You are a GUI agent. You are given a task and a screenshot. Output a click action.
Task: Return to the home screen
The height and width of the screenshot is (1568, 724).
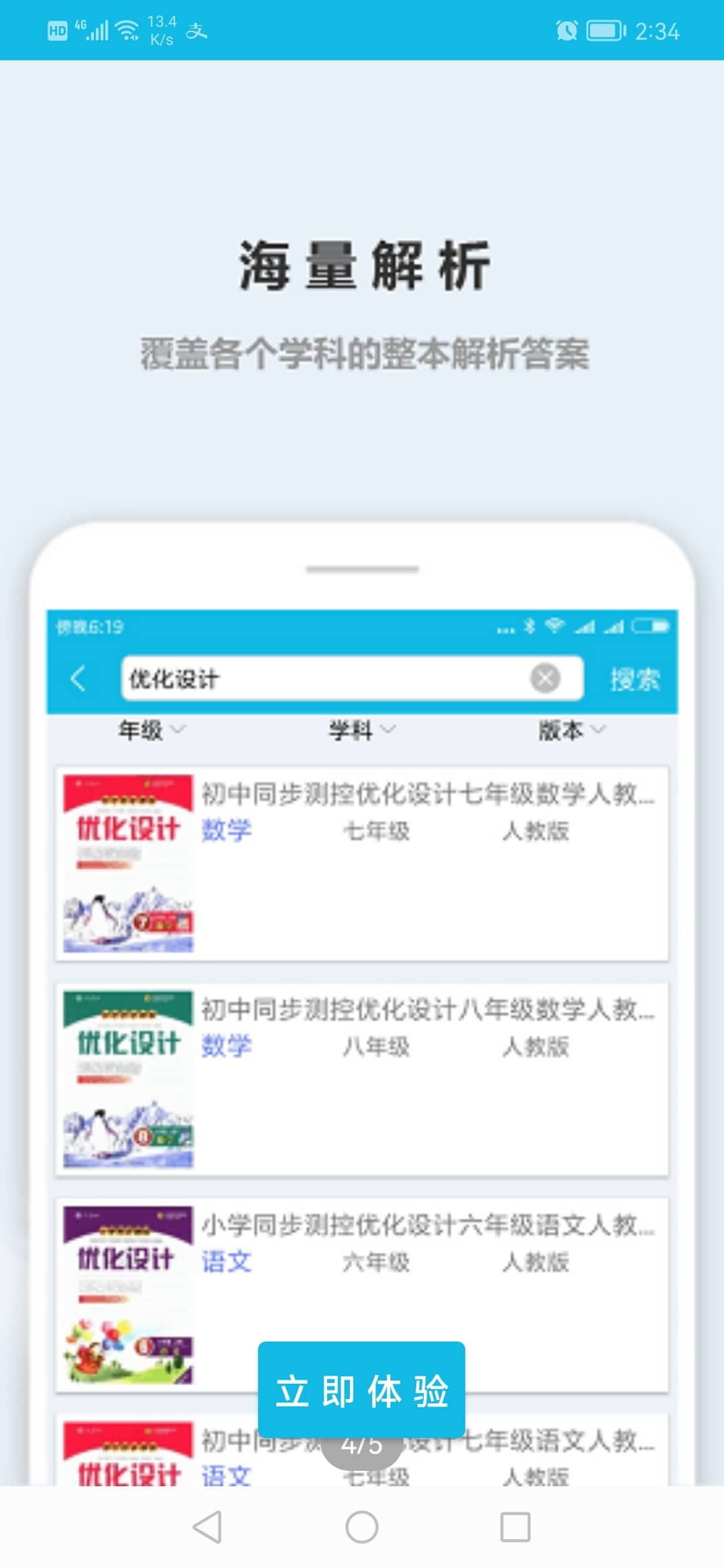pyautogui.click(x=362, y=1527)
